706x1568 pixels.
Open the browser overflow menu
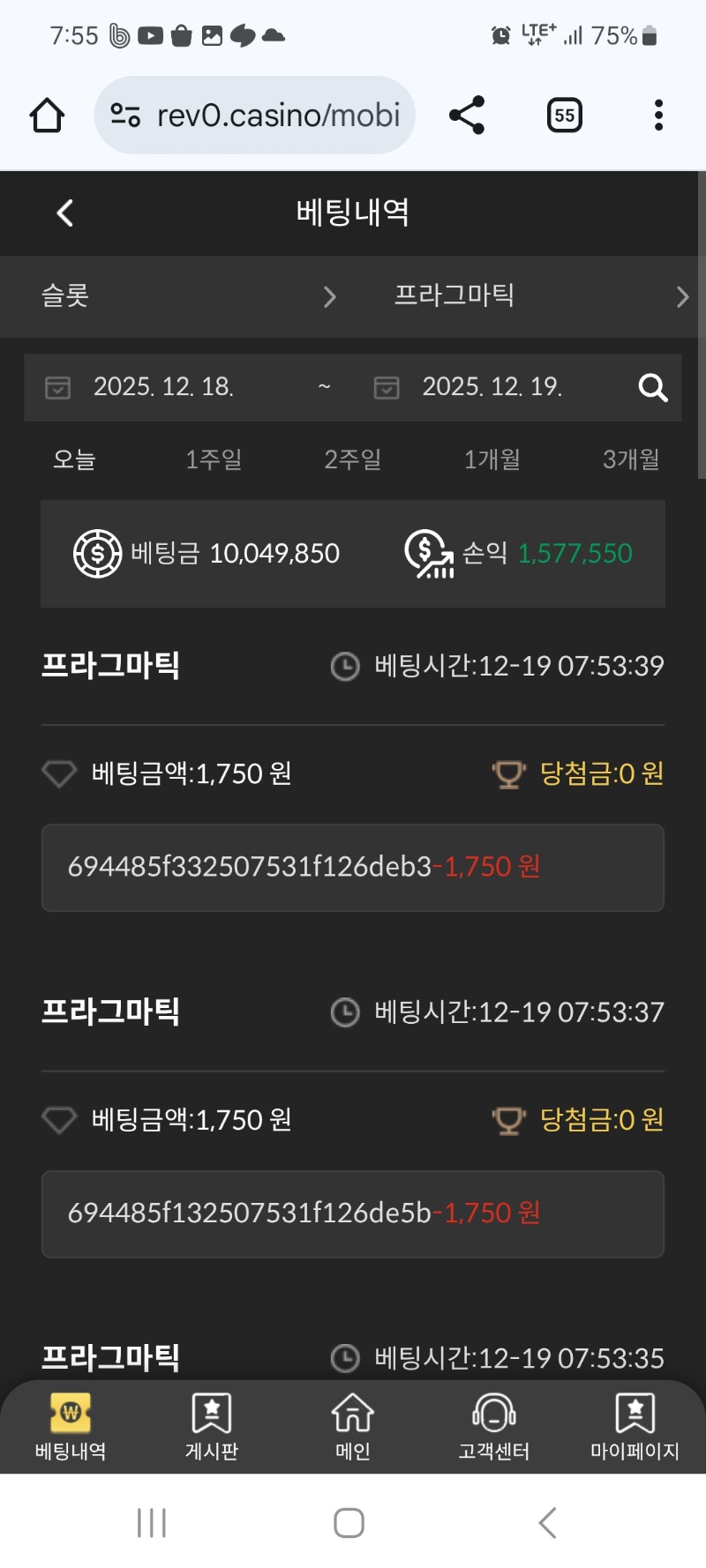coord(658,116)
